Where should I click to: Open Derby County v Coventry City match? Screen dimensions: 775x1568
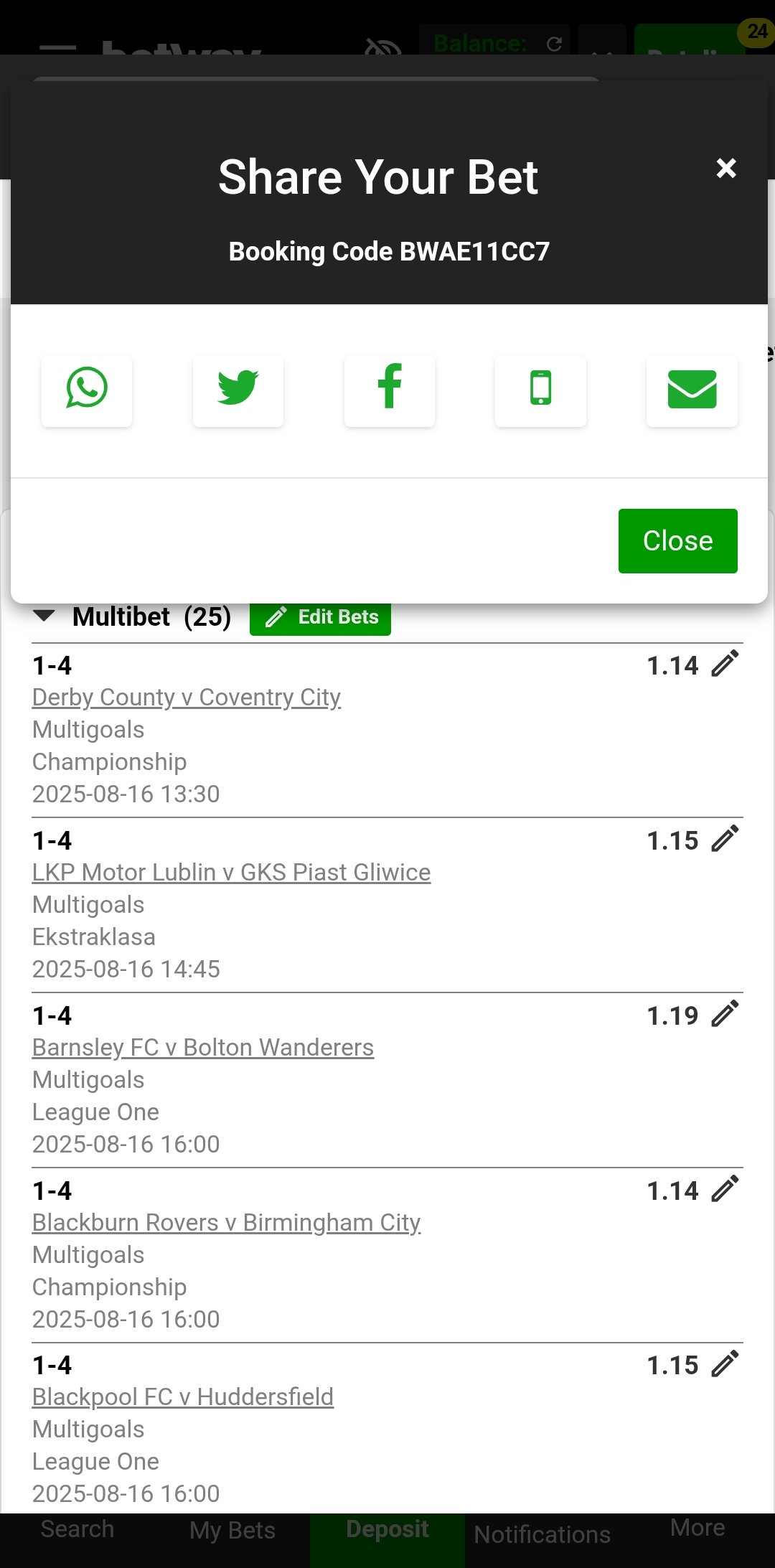click(187, 697)
